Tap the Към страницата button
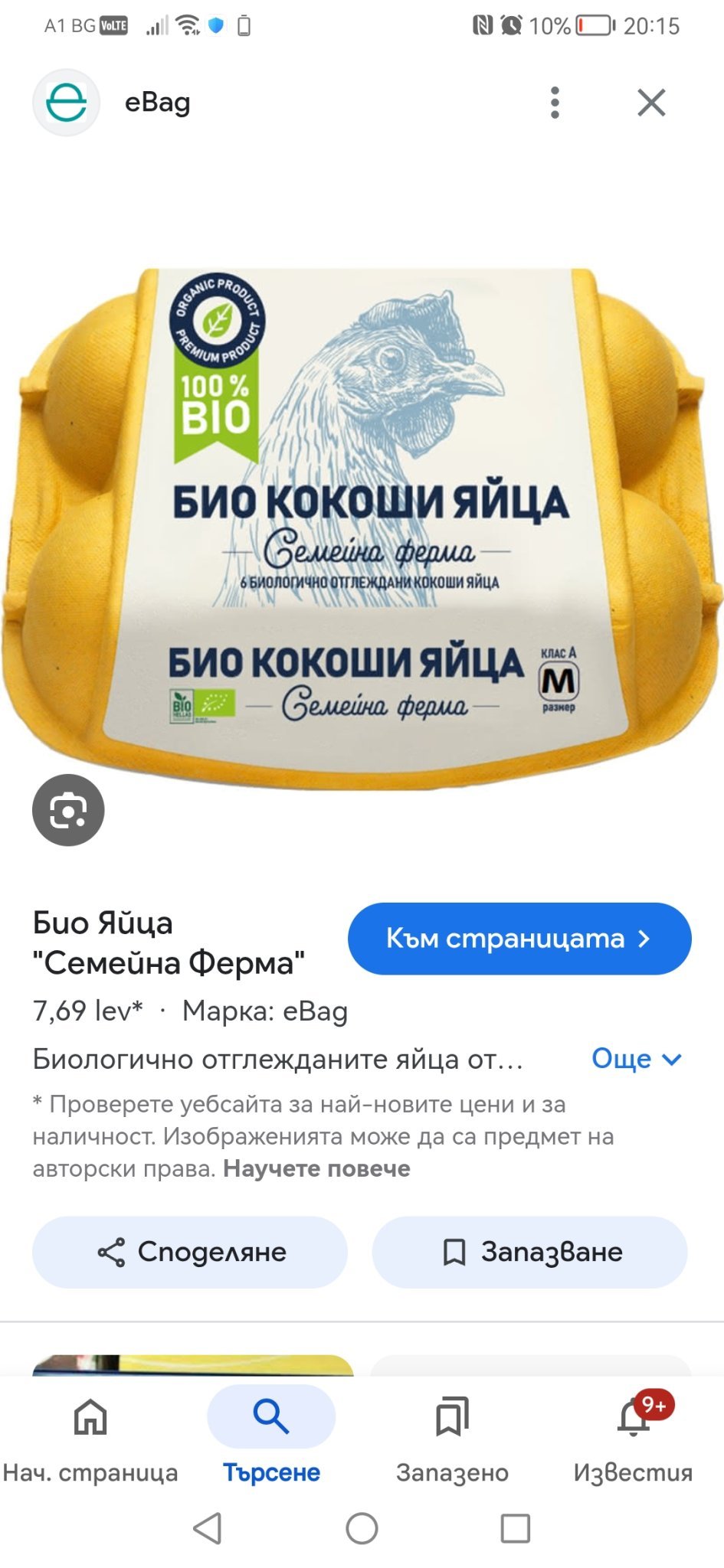 (x=519, y=939)
